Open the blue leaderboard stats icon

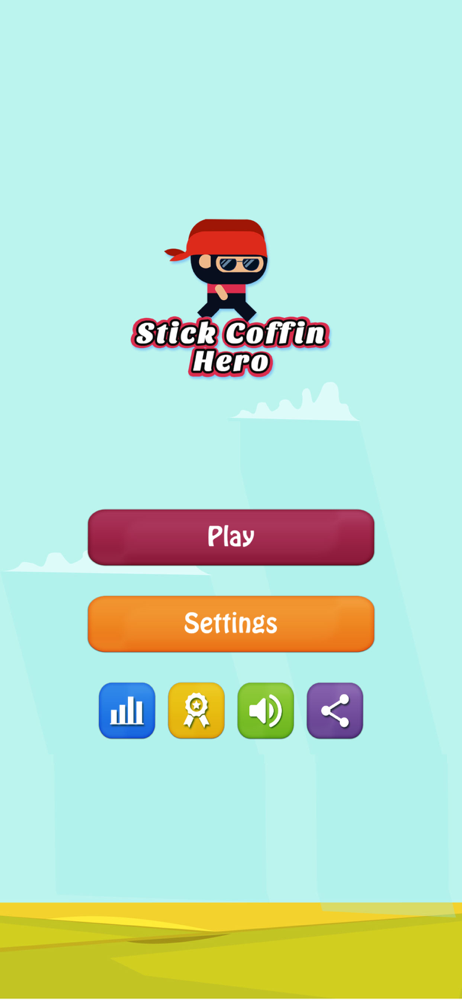(127, 710)
